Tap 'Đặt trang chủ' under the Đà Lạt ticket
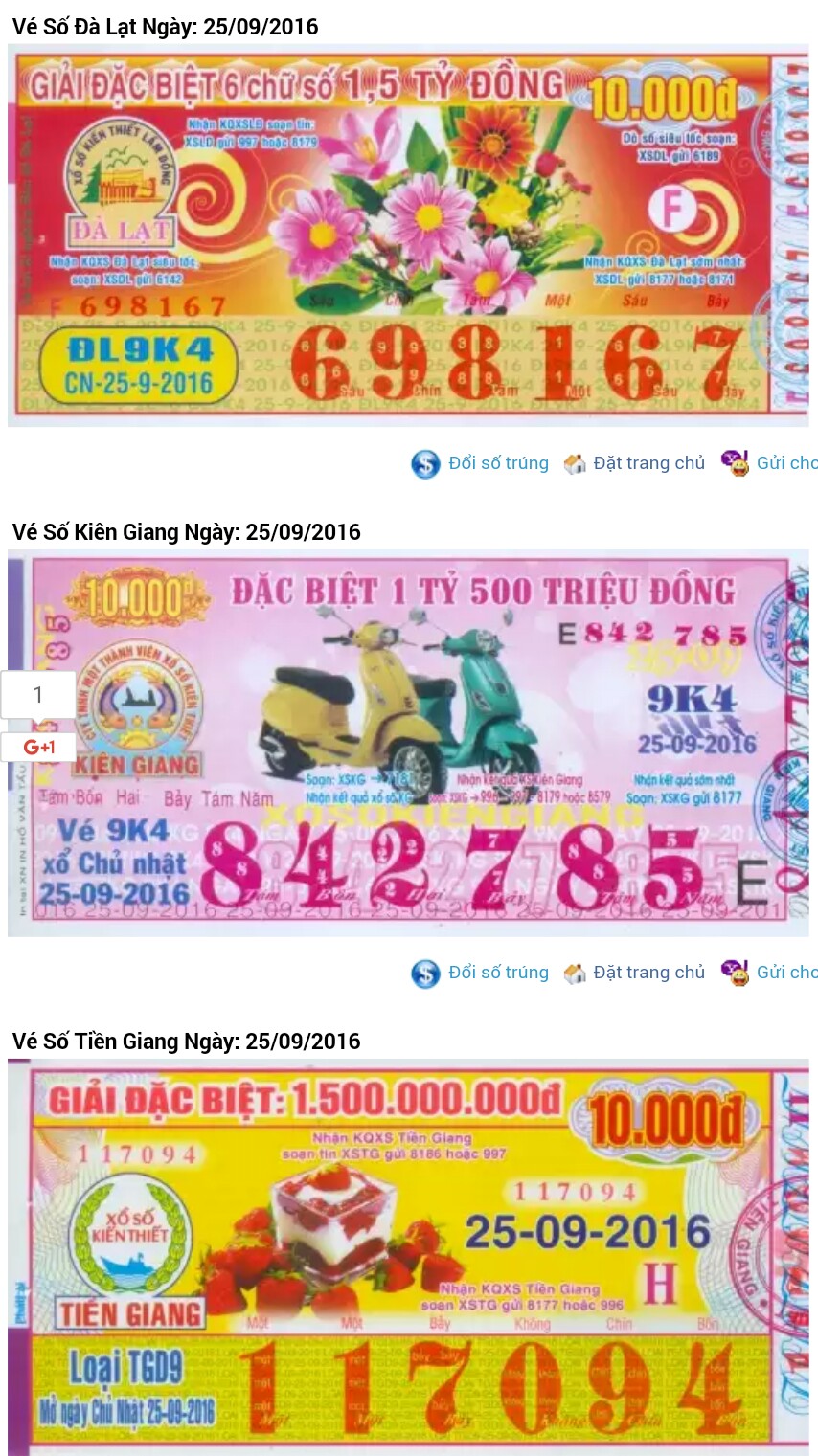This screenshot has height=1456, width=818. click(x=635, y=463)
